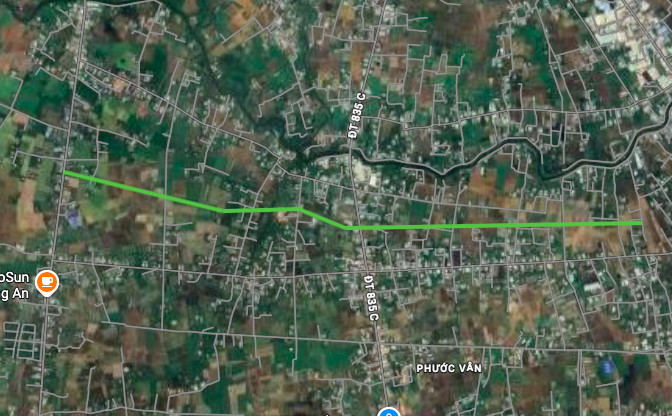Tap the blue place marker below ĐT 835C
The width and height of the screenshot is (672, 416).
coord(389,412)
